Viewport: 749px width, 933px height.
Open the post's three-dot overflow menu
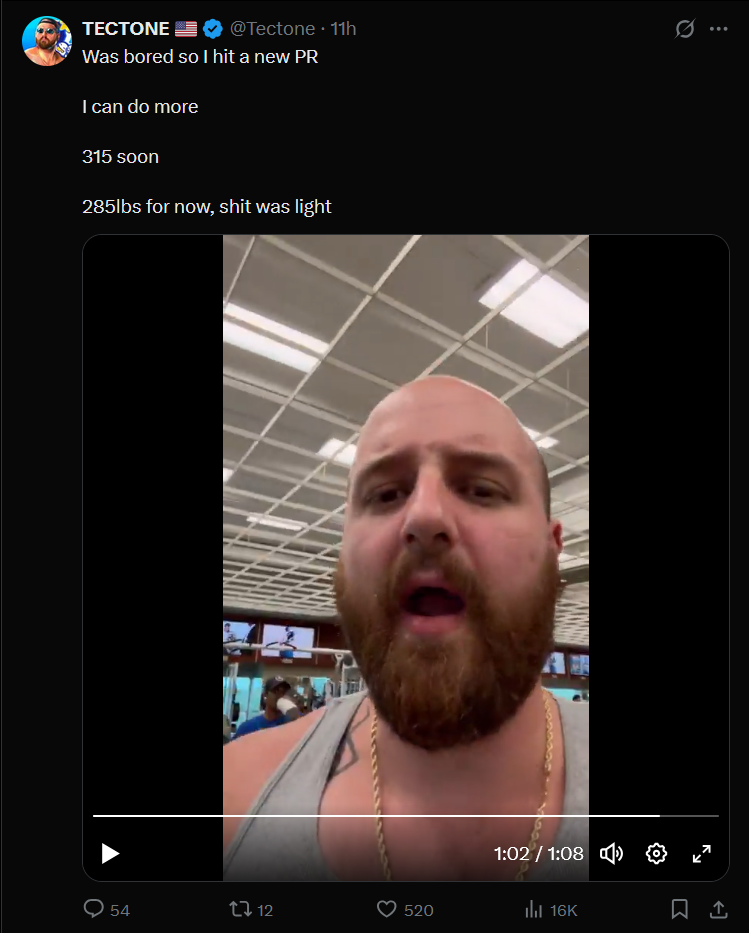[719, 29]
